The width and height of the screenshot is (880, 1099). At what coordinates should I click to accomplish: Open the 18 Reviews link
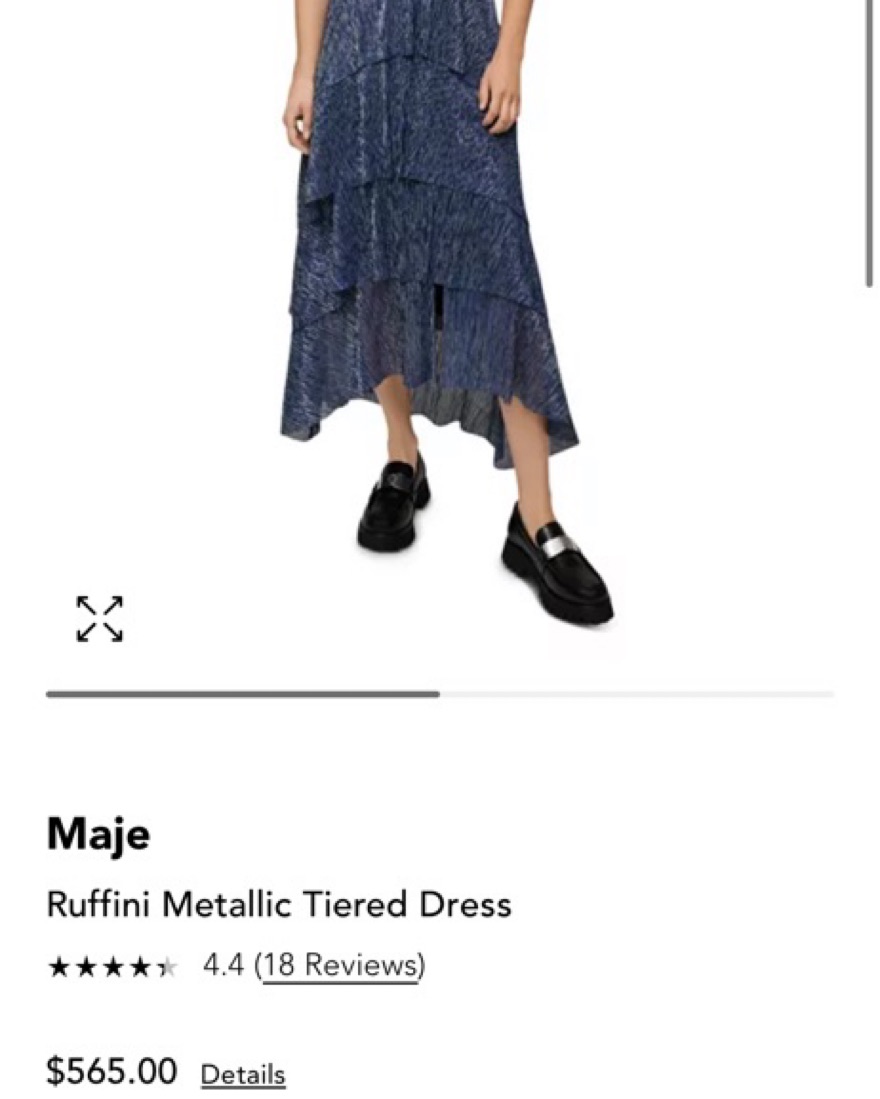point(340,966)
